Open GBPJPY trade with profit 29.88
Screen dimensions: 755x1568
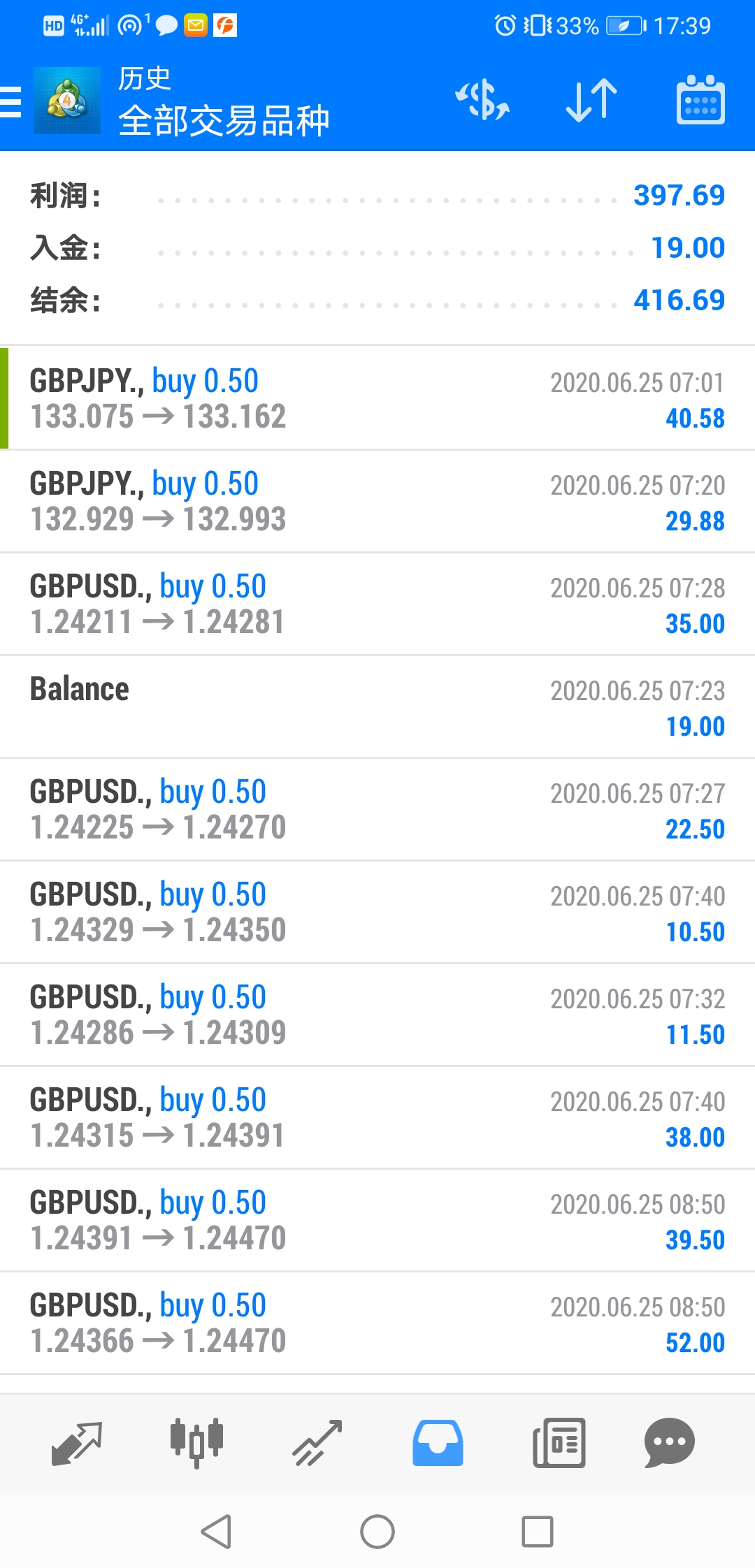coord(377,501)
